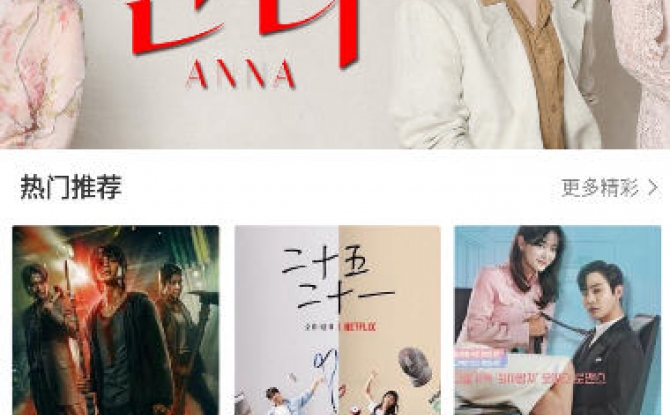Open the 二十五 二十一 drama card
The image size is (670, 415).
pos(337,320)
